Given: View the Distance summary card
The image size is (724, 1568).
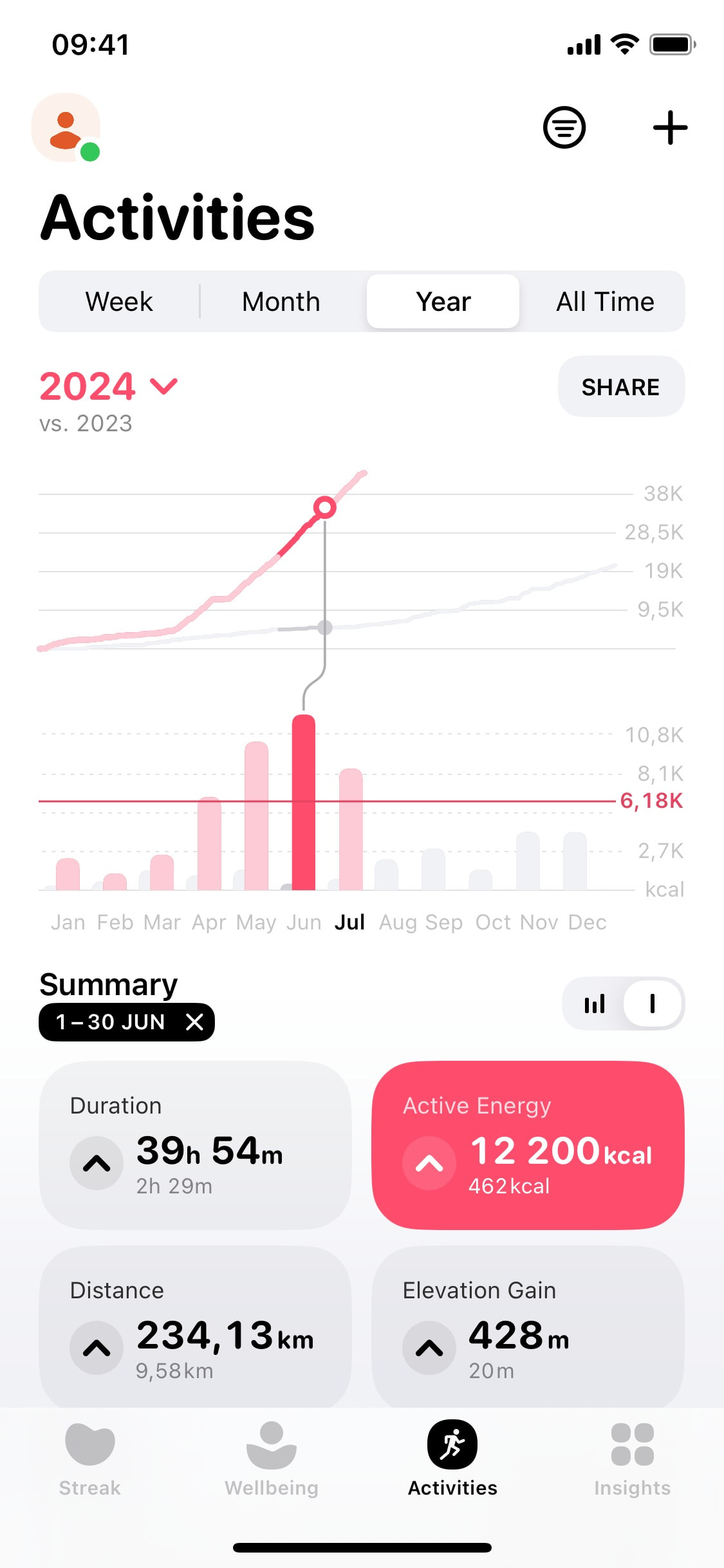Looking at the screenshot, I should tap(195, 1329).
